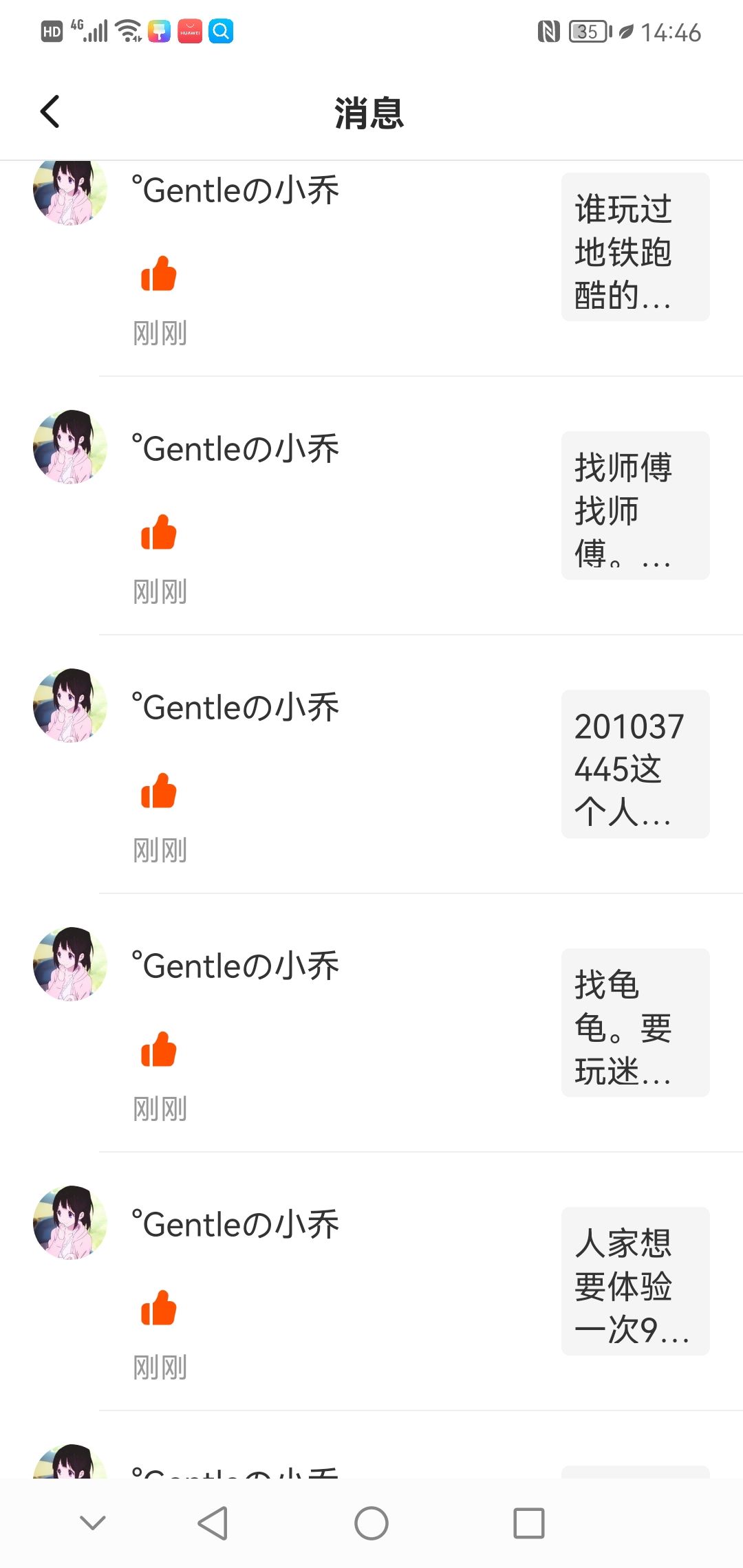Image resolution: width=743 pixels, height=1568 pixels.
Task: Go back from the 消息 page
Action: [50, 111]
